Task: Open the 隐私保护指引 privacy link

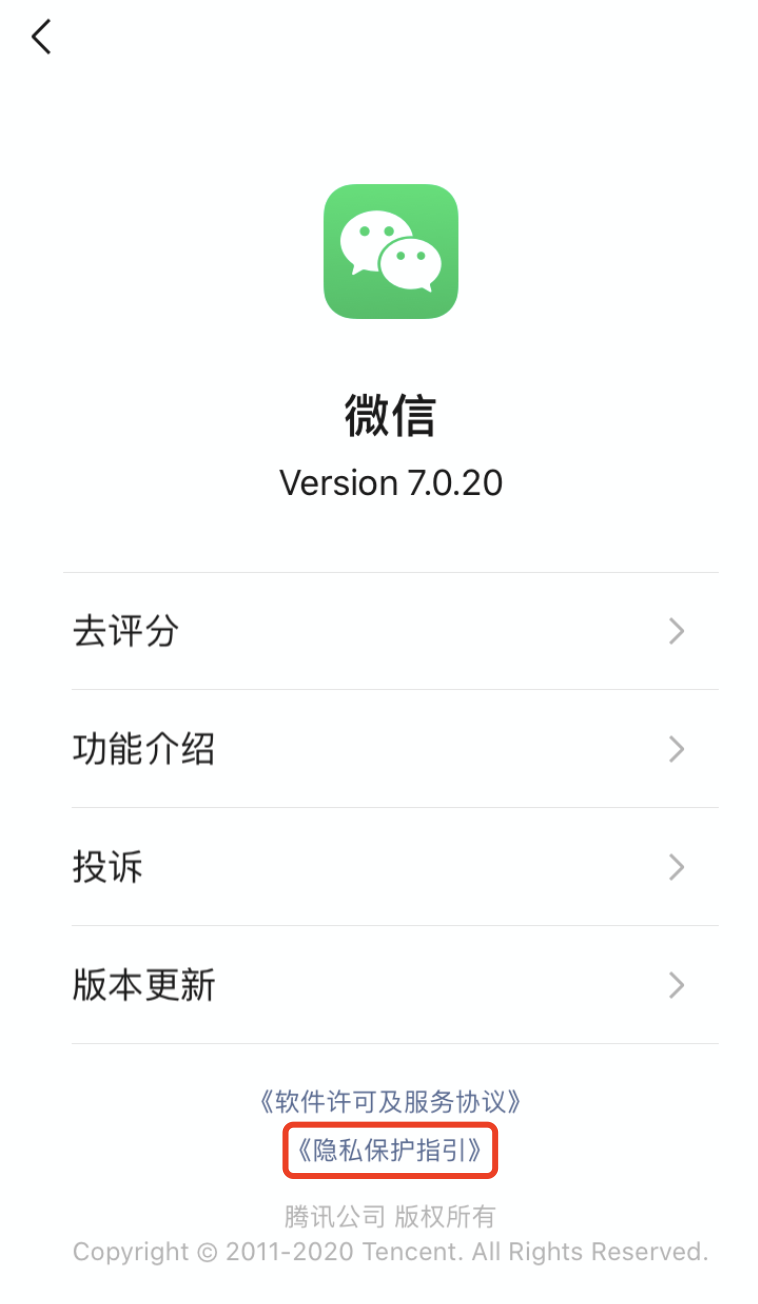Action: (390, 1151)
